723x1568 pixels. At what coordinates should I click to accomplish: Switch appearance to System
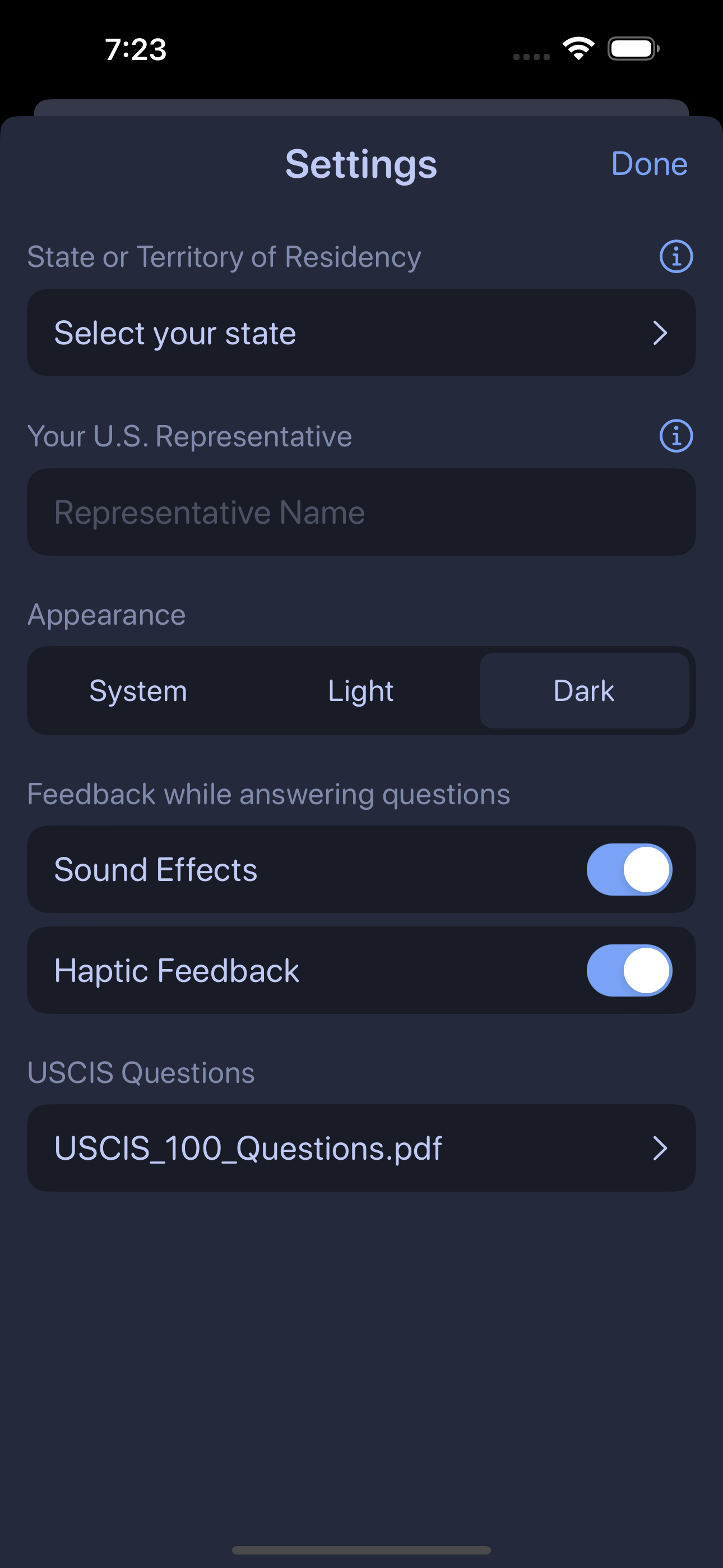(138, 690)
